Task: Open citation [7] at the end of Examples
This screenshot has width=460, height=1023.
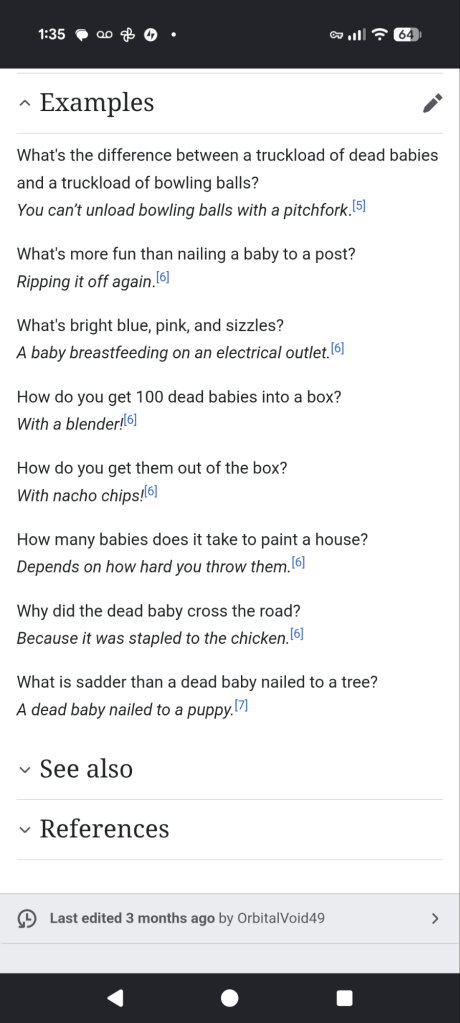Action: (241, 705)
